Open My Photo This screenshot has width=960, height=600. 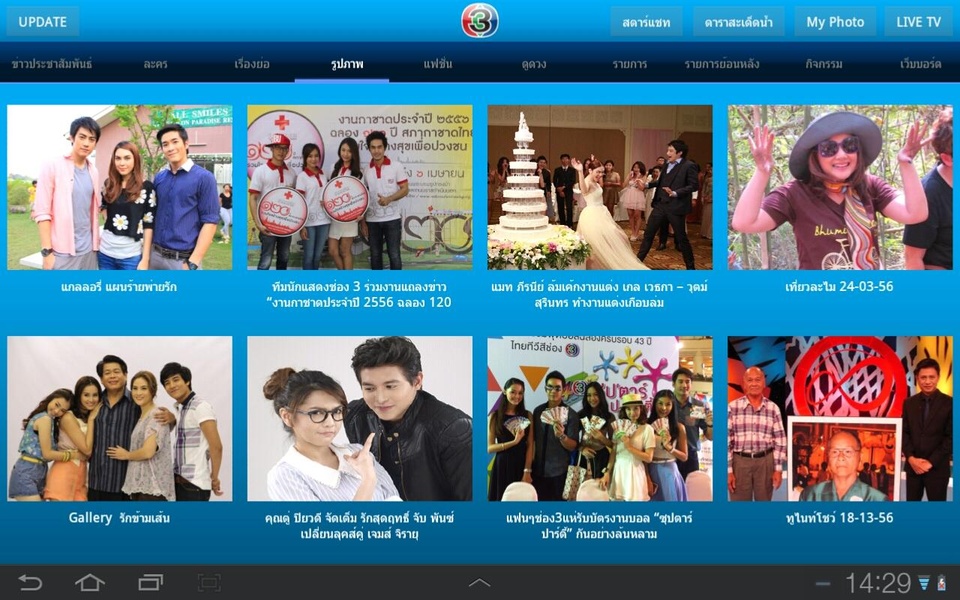click(x=835, y=22)
